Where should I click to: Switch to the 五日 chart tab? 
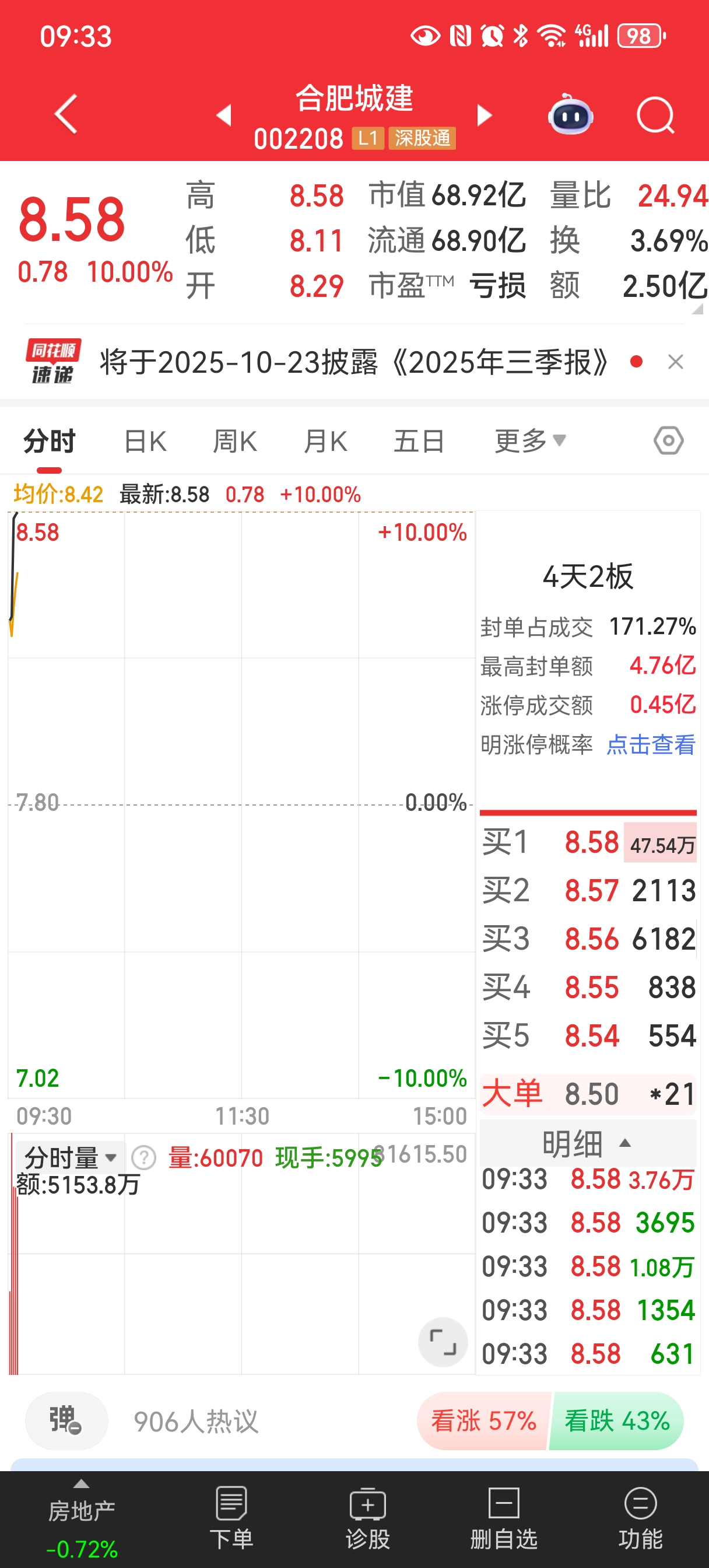click(x=419, y=442)
